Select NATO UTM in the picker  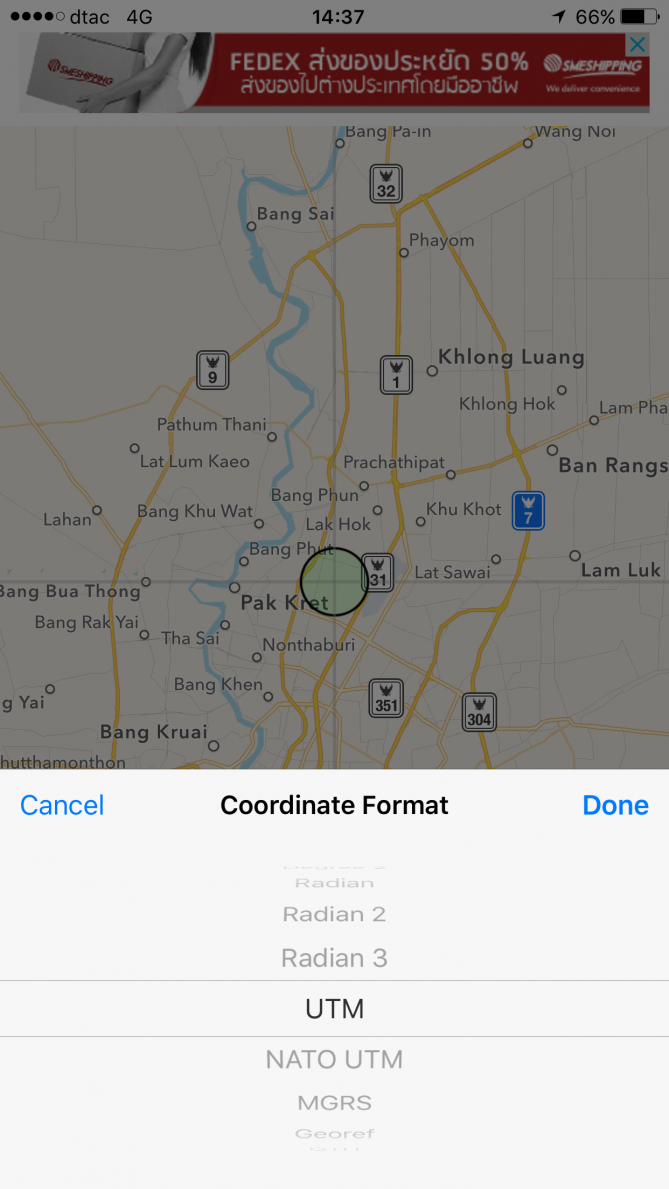point(334,1059)
